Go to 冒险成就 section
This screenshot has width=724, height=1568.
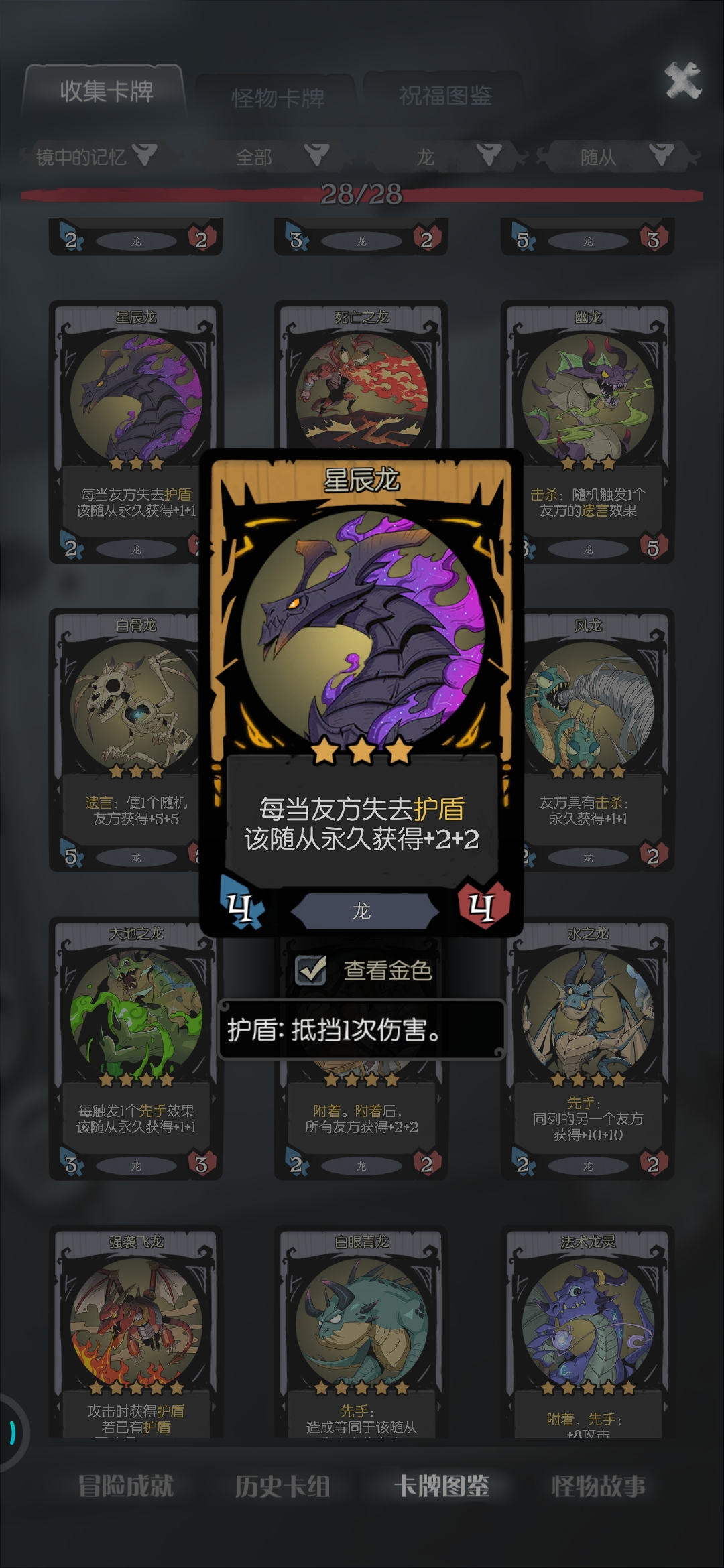pos(125,1486)
